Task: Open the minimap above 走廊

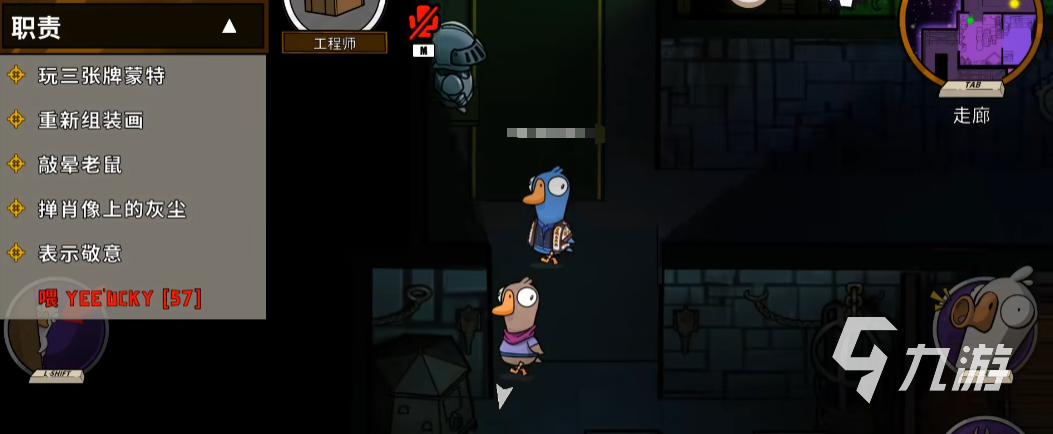Action: (x=969, y=38)
